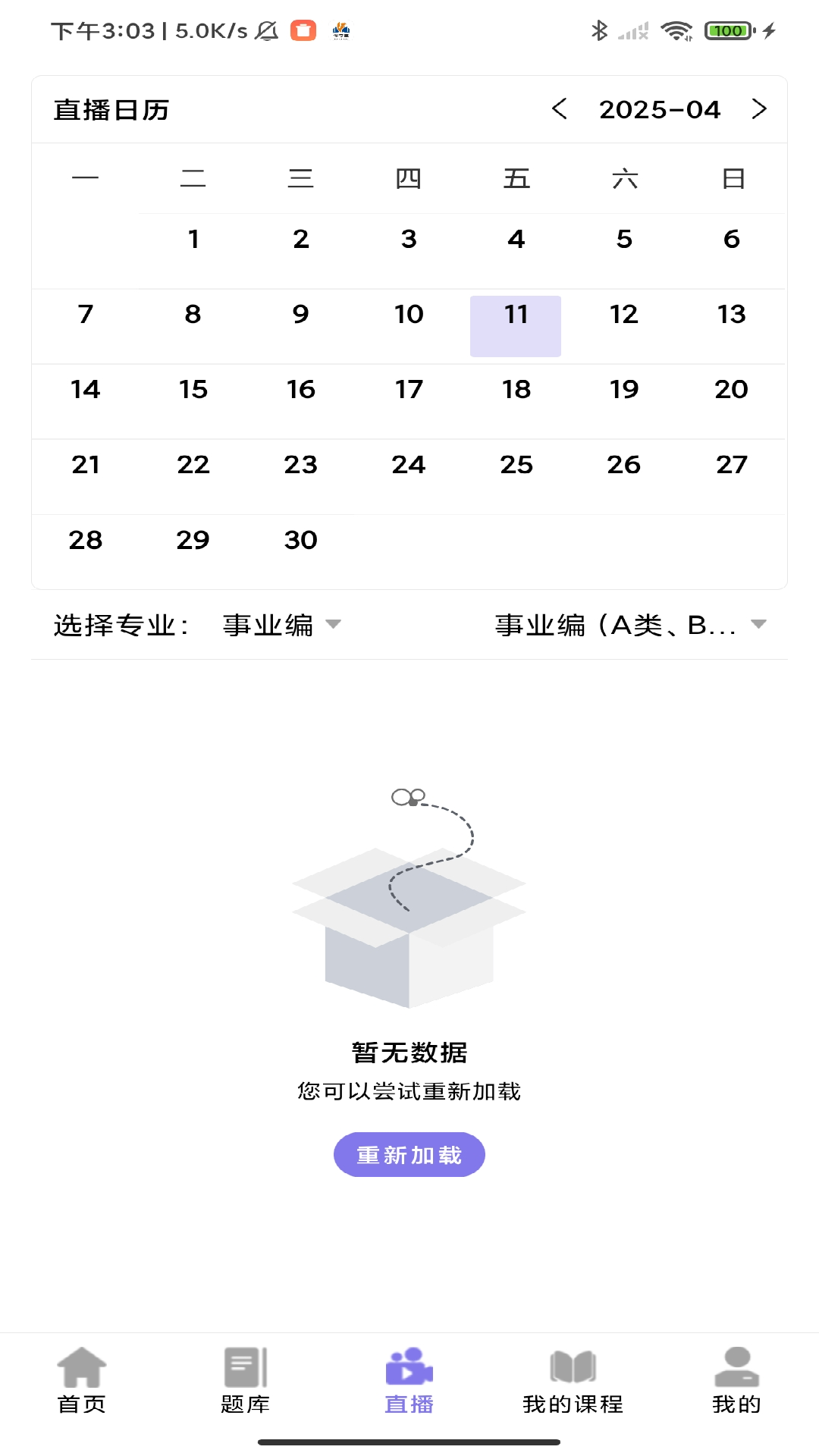
Task: Tap the 直播 live streaming icon
Action: (409, 1371)
